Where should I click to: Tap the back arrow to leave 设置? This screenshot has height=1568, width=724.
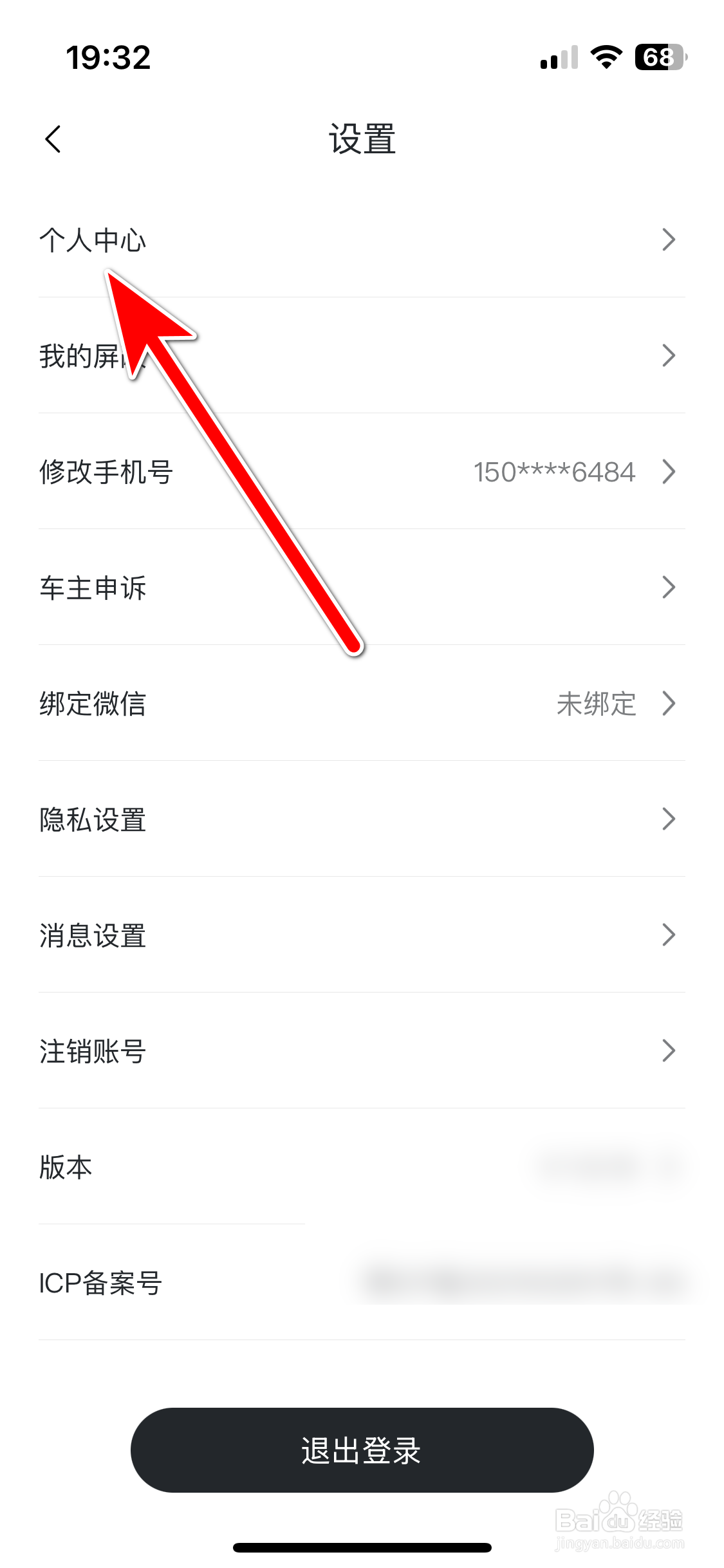tap(53, 138)
